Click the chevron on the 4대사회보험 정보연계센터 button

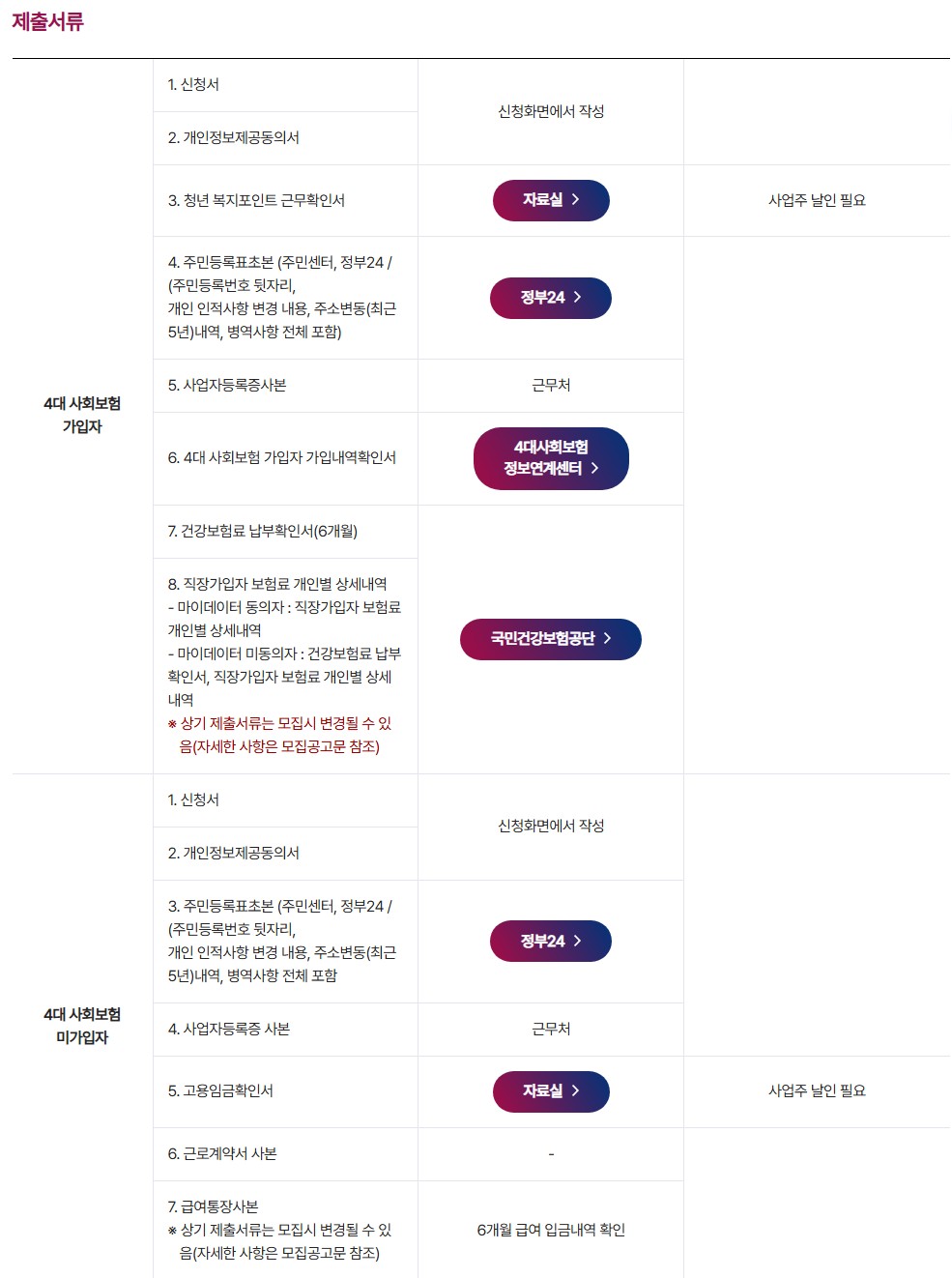(596, 471)
